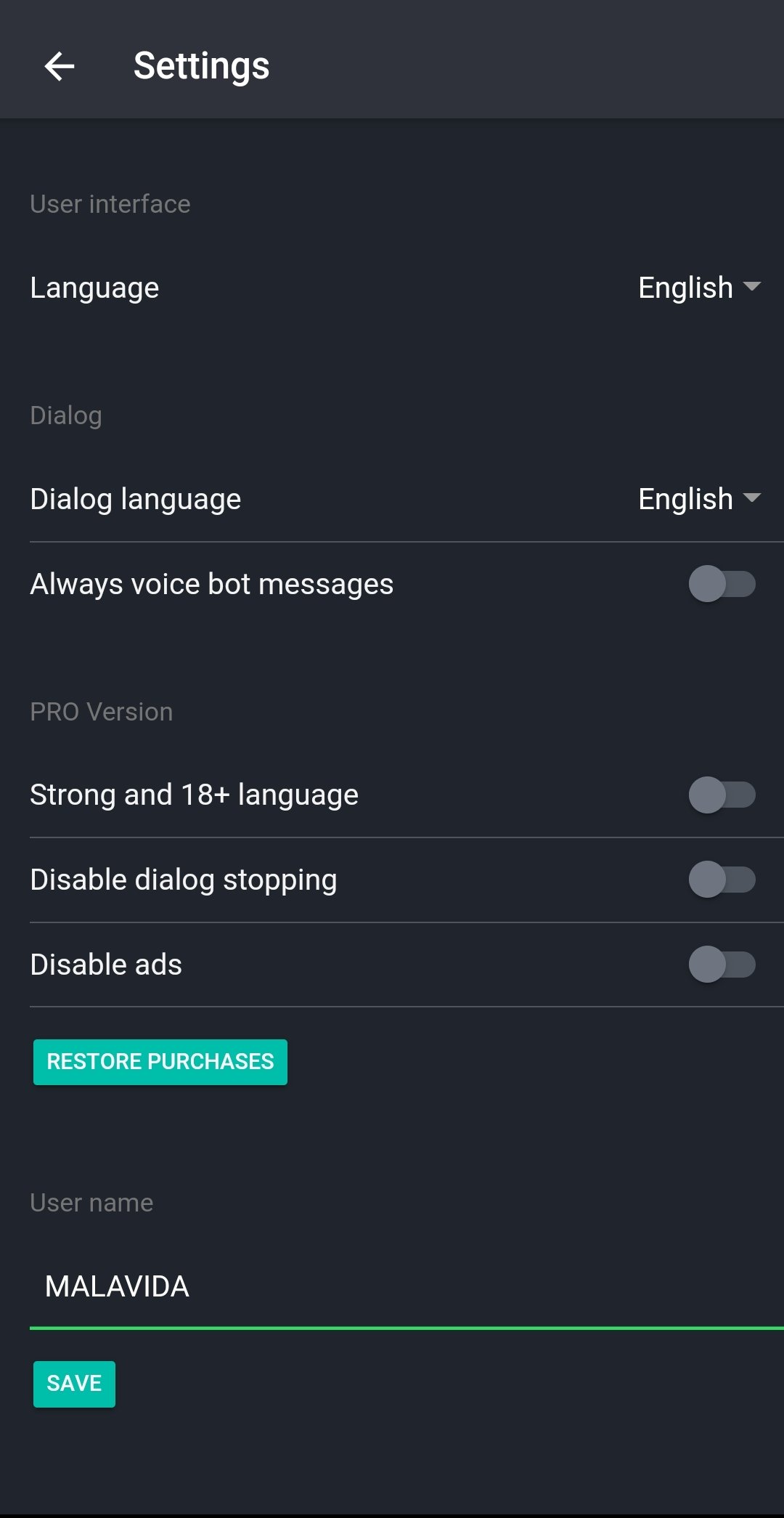Expand the Dialog language dropdown
This screenshot has width=784, height=1518.
tap(699, 499)
